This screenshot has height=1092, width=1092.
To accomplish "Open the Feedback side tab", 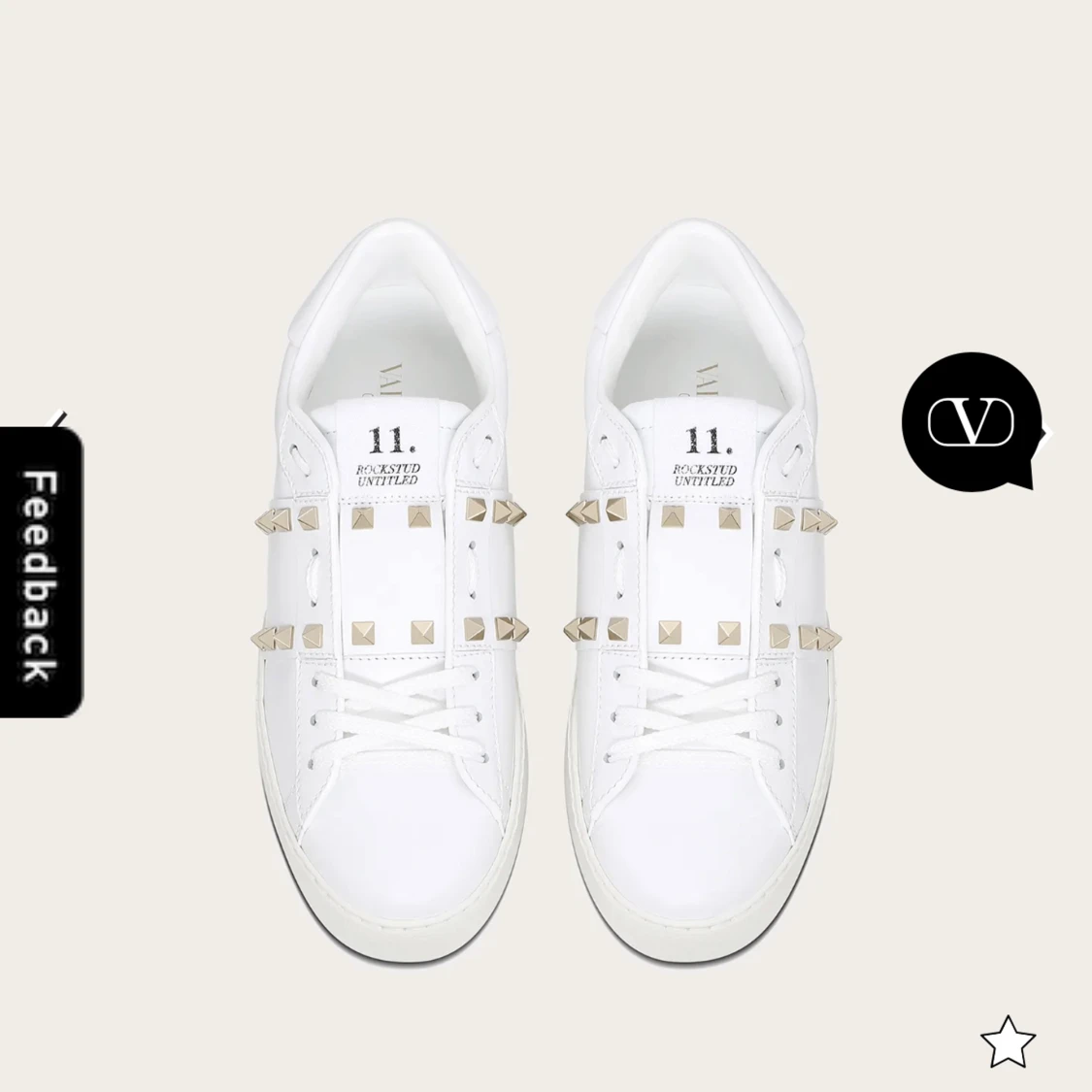I will (41, 571).
